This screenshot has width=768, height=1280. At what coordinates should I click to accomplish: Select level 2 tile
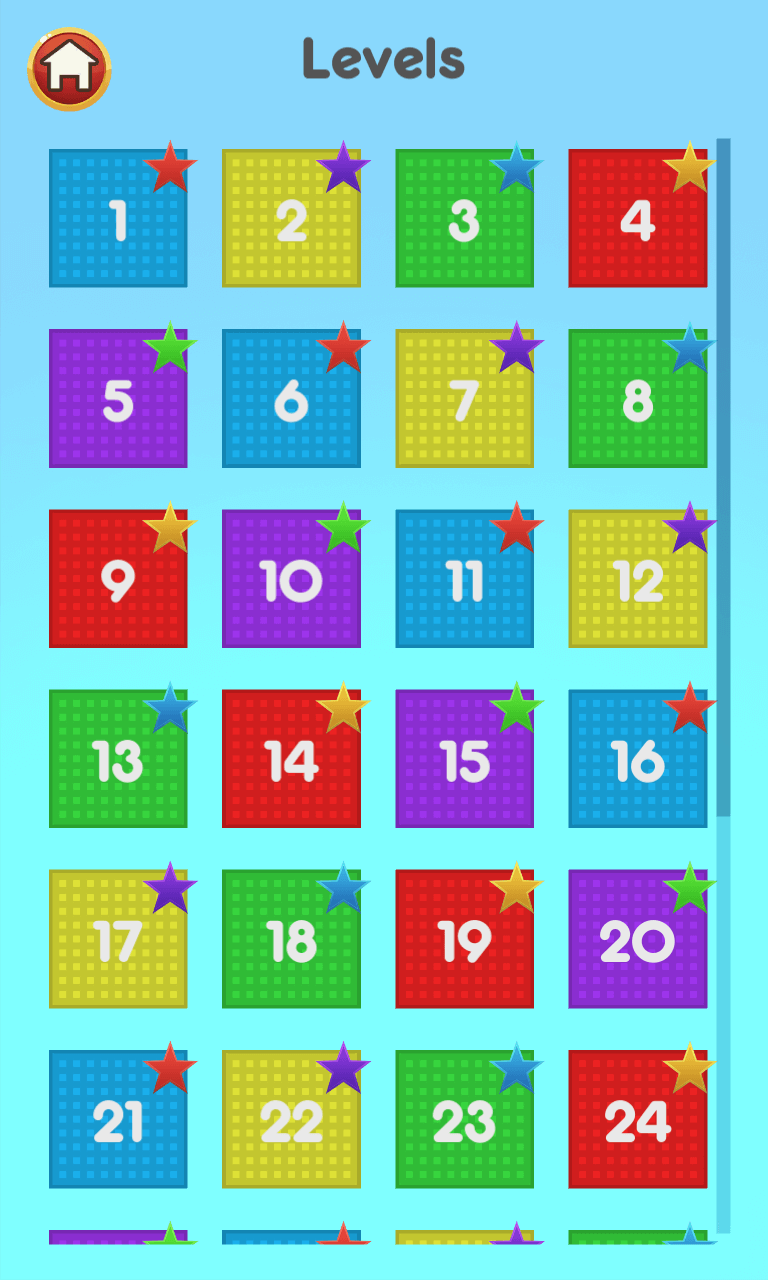click(291, 219)
